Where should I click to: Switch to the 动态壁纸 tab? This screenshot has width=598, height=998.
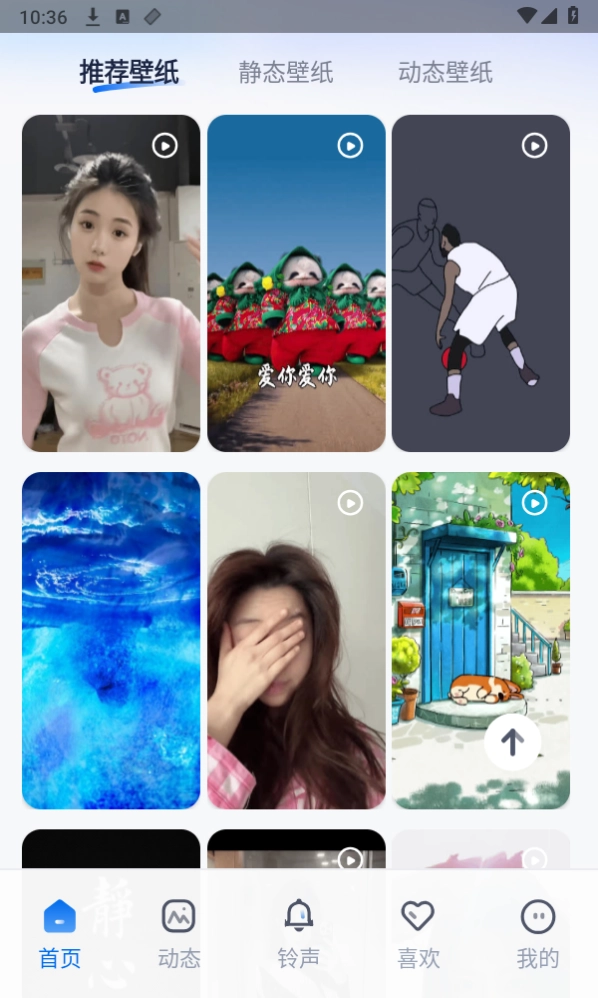tap(445, 72)
